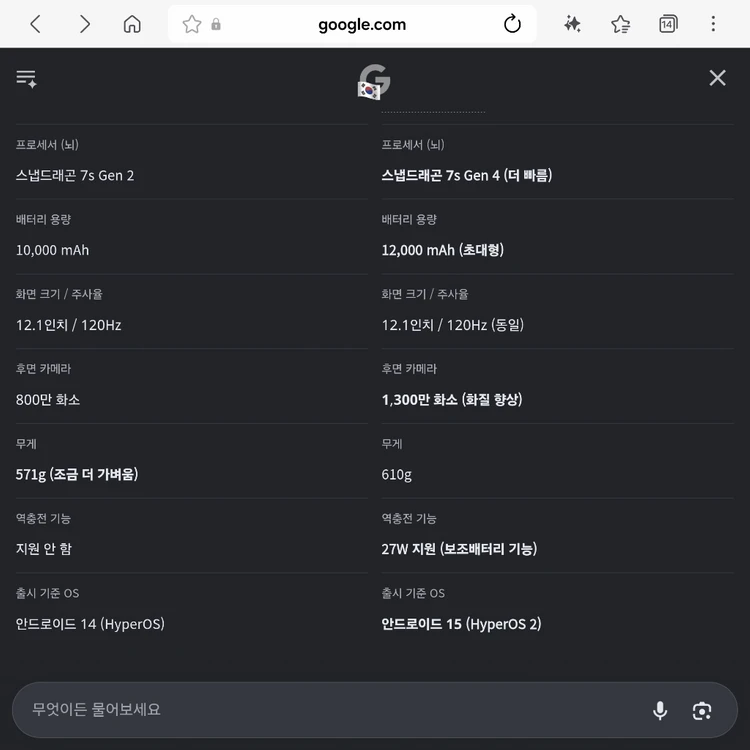Screen dimensions: 750x750
Task: Open the browser AI sparkle assistant
Action: [x=572, y=24]
